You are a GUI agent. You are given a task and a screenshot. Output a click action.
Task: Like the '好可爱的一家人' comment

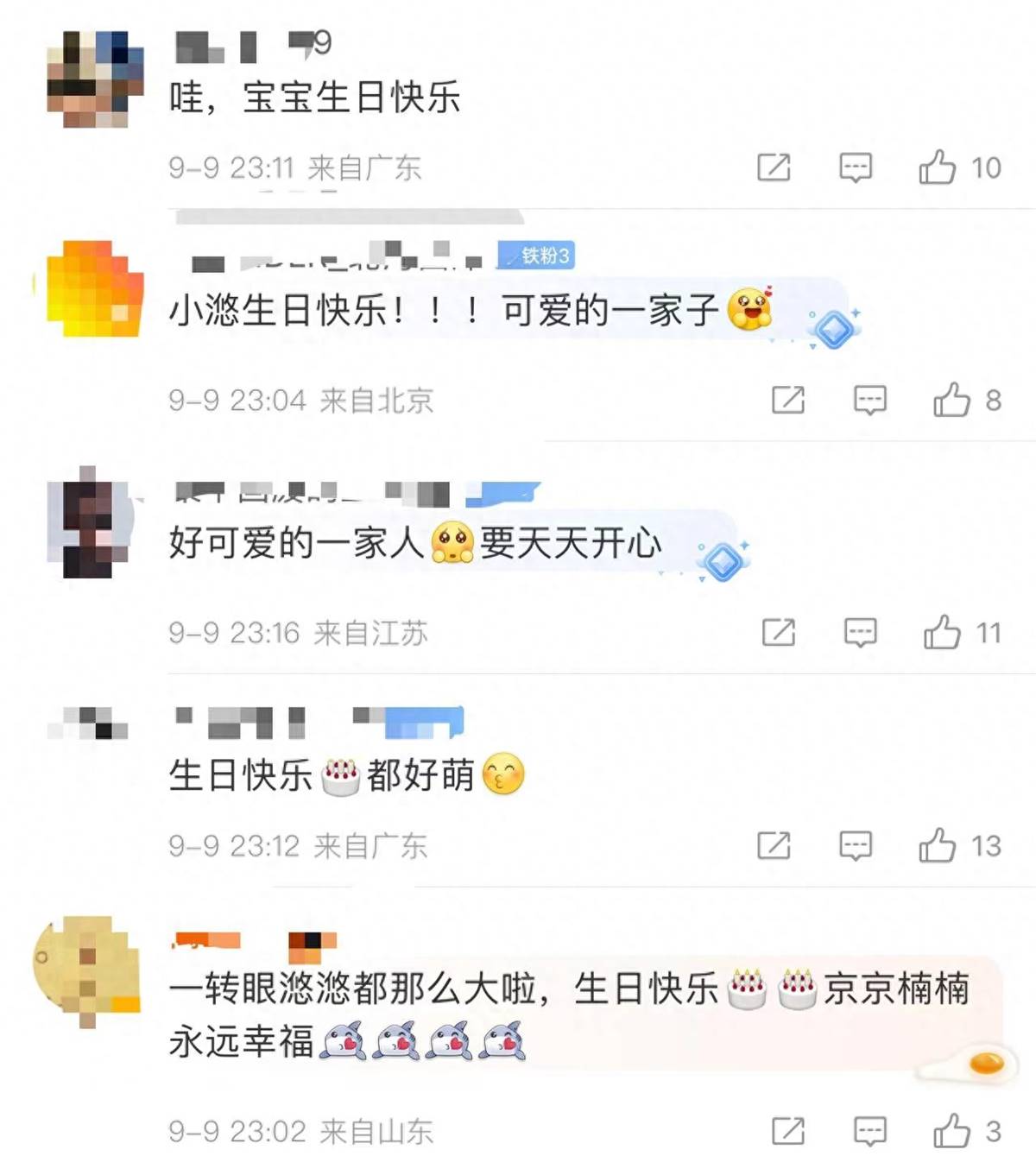pyautogui.click(x=943, y=633)
